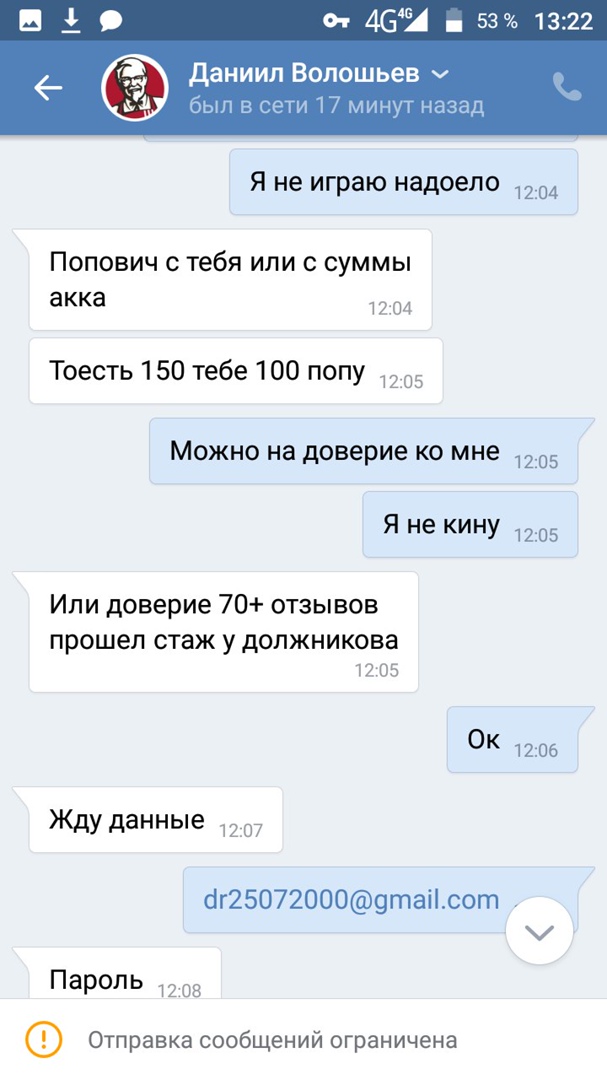The height and width of the screenshot is (1080, 607).
Task: Jump to the latest messages
Action: 539,932
